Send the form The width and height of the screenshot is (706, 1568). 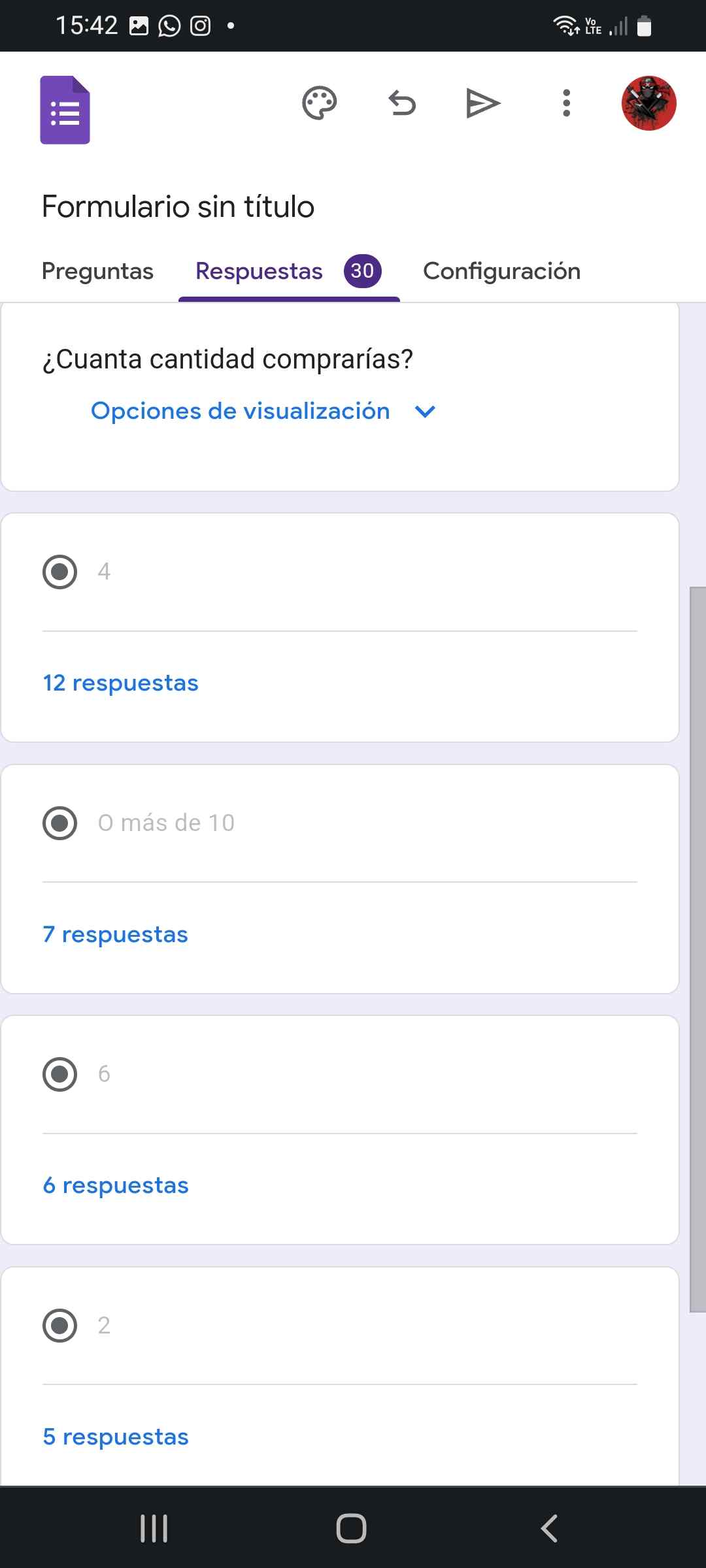click(x=483, y=103)
